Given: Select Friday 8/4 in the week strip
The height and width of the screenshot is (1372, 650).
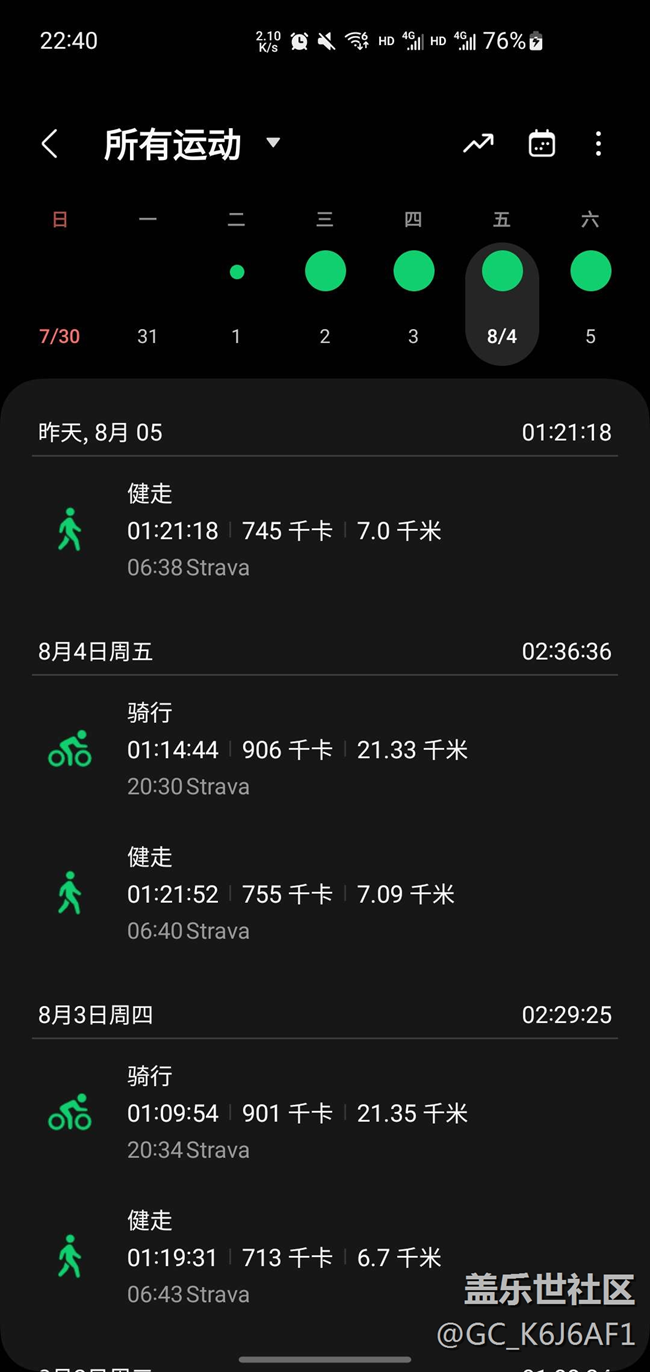Looking at the screenshot, I should (x=502, y=302).
